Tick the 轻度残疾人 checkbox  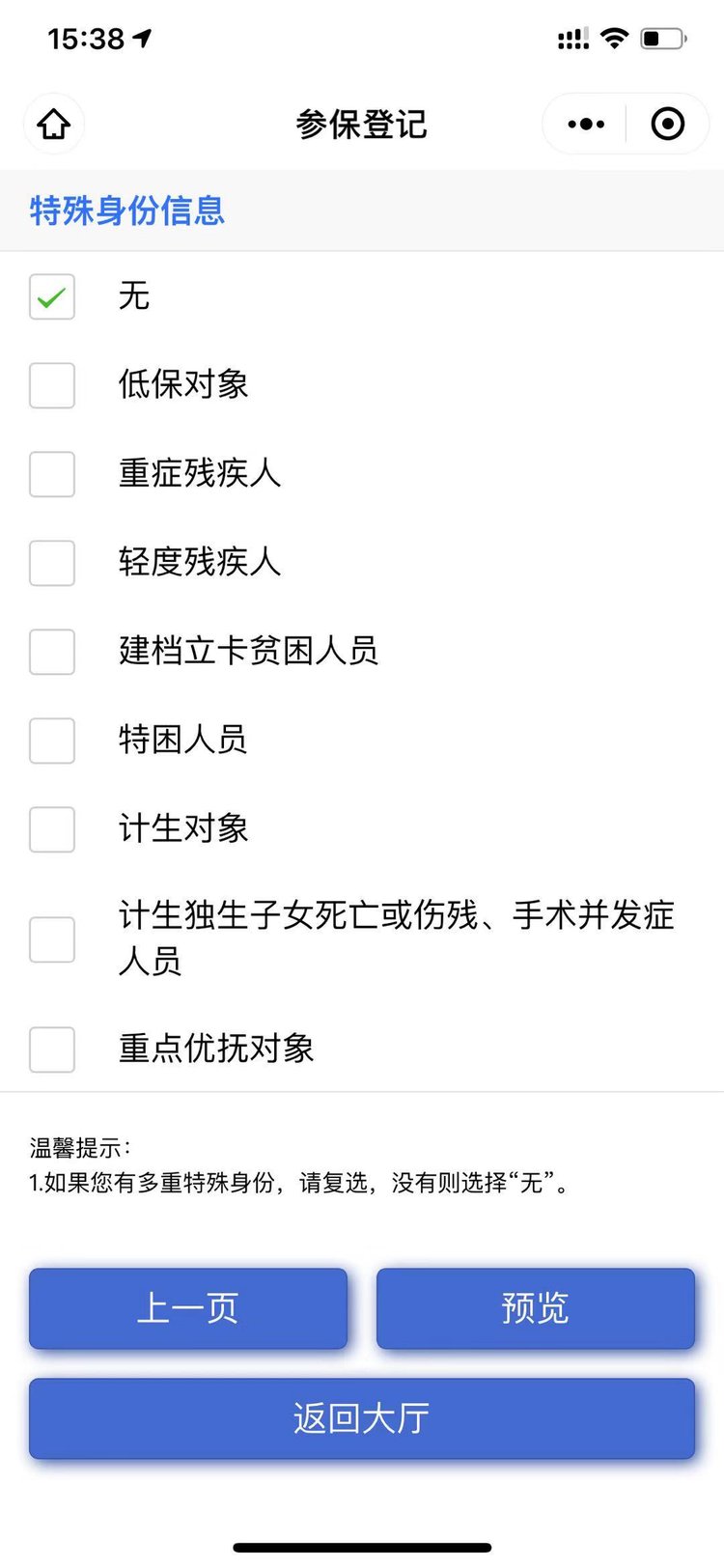click(52, 563)
